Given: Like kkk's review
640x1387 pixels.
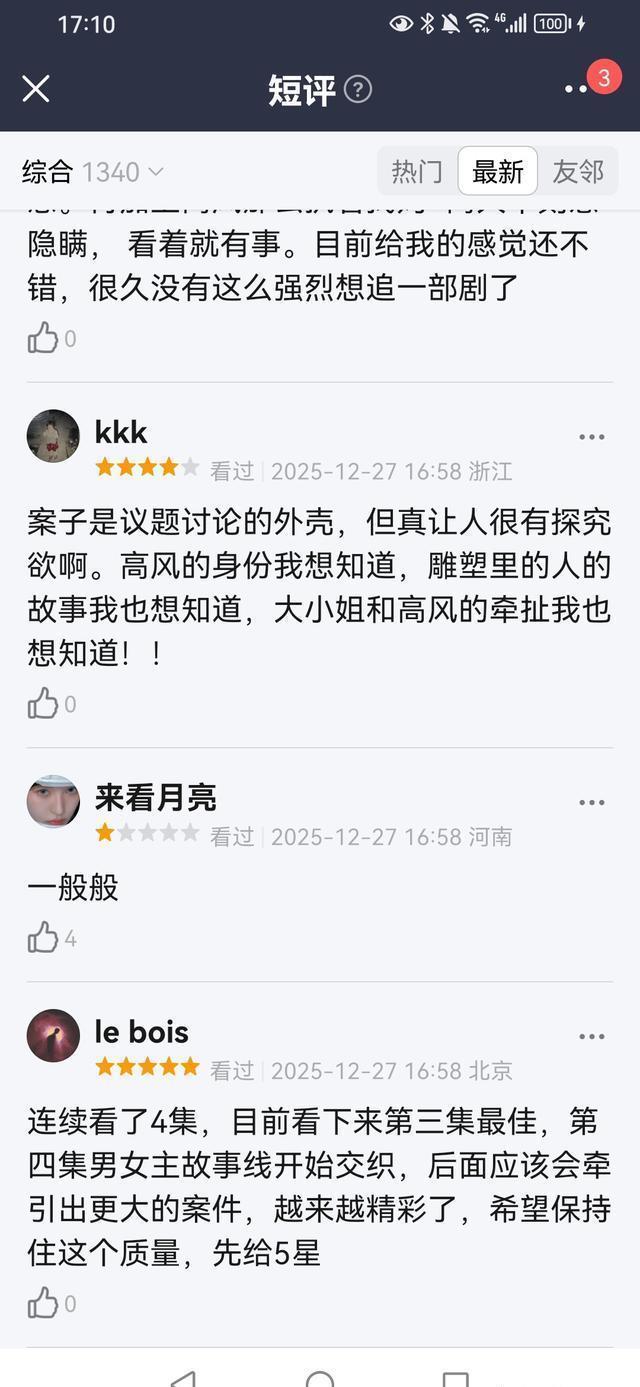Looking at the screenshot, I should click(43, 704).
